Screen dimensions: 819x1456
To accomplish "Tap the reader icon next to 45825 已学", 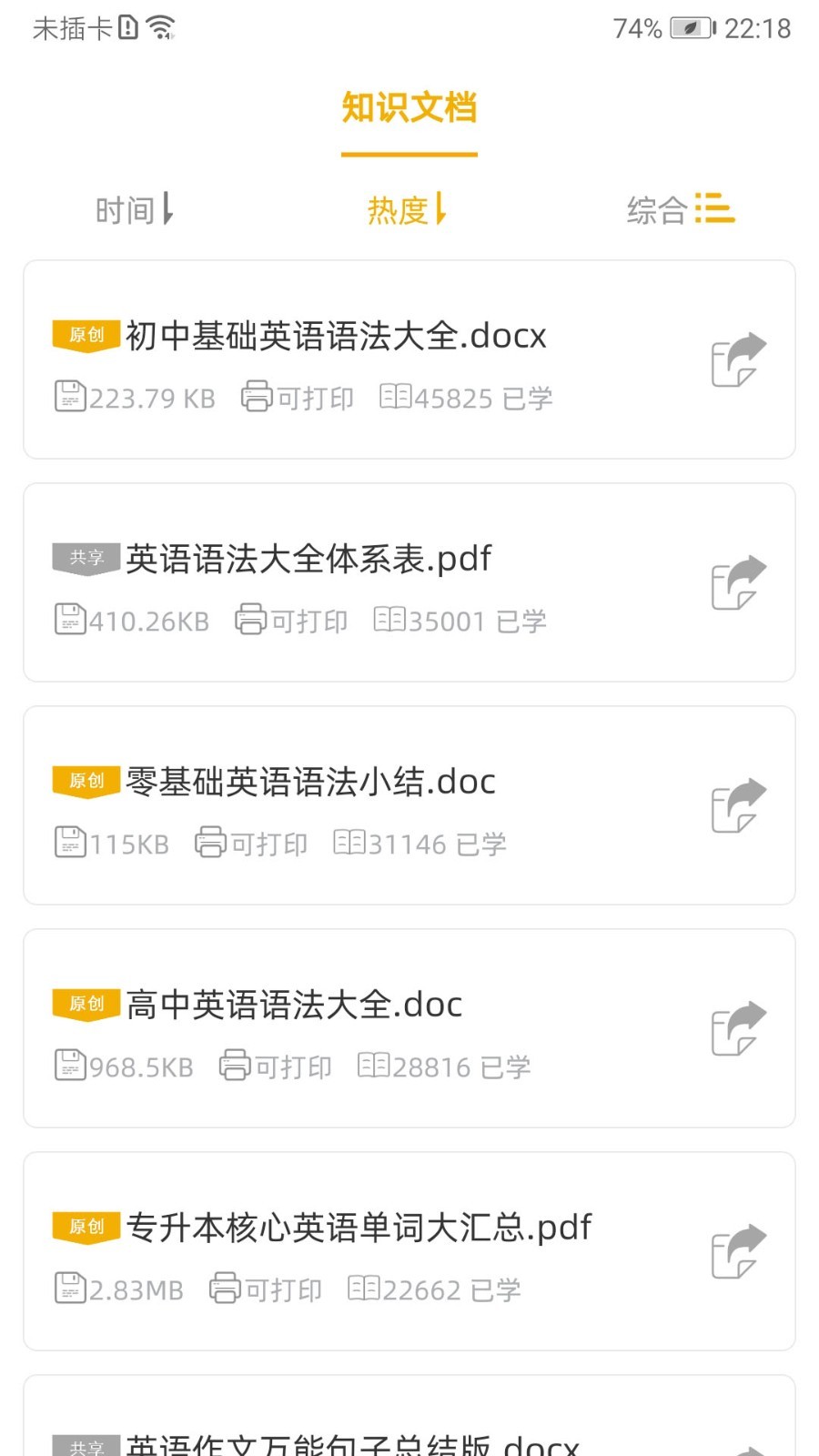I will click(393, 397).
